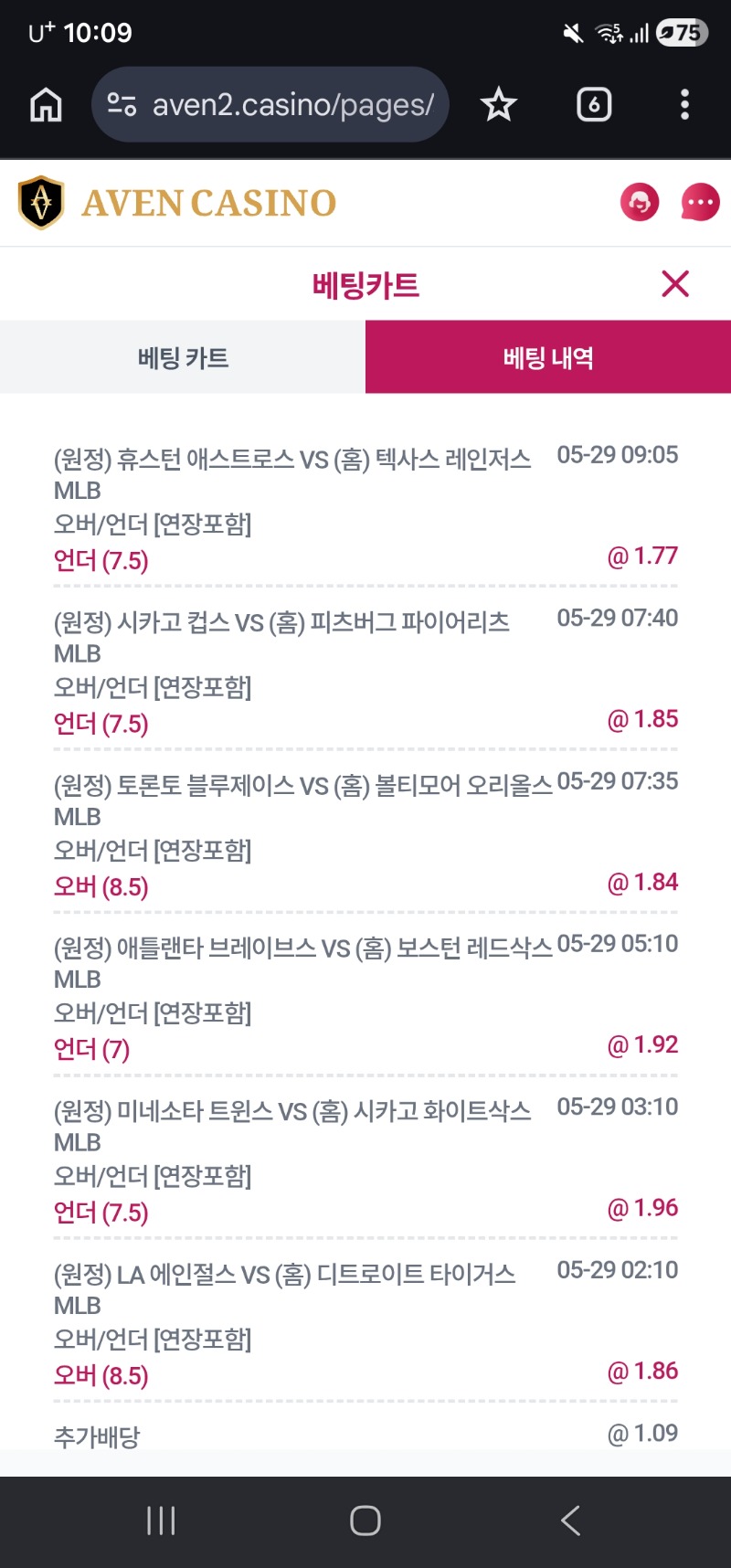Select the 베팅 내역 tab
The width and height of the screenshot is (731, 1568).
pos(548,357)
